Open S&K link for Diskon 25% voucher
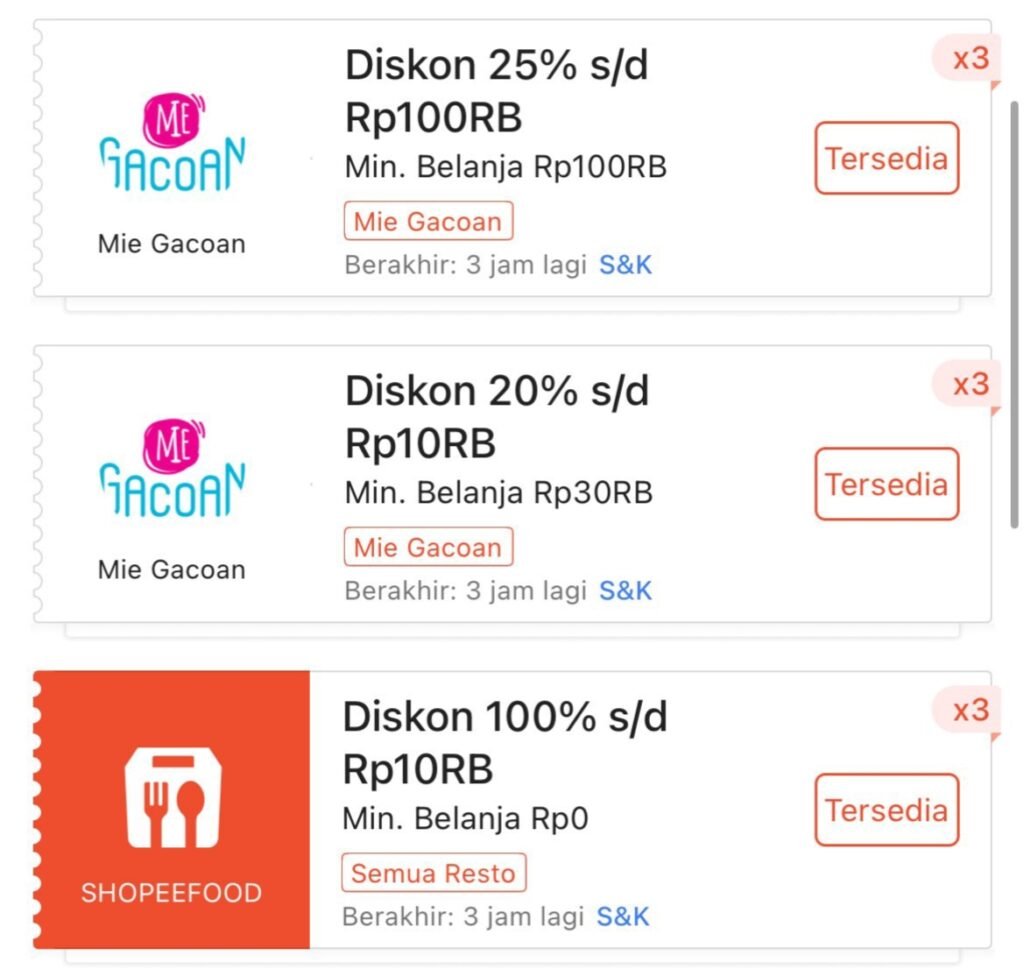 (625, 265)
